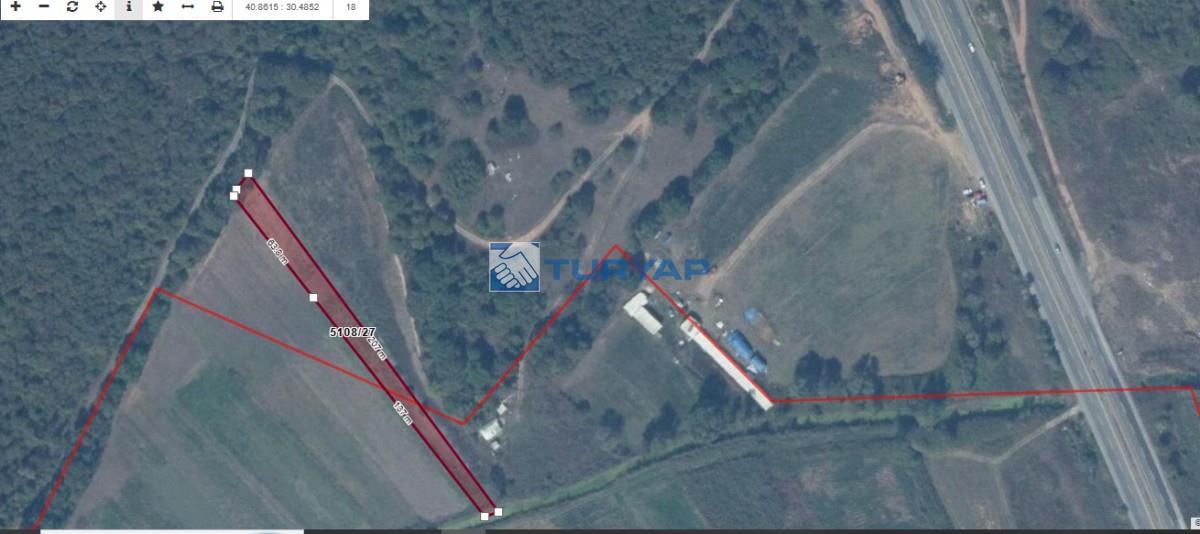Zoom out with the minus icon
This screenshot has width=1200, height=534.
click(x=44, y=7)
